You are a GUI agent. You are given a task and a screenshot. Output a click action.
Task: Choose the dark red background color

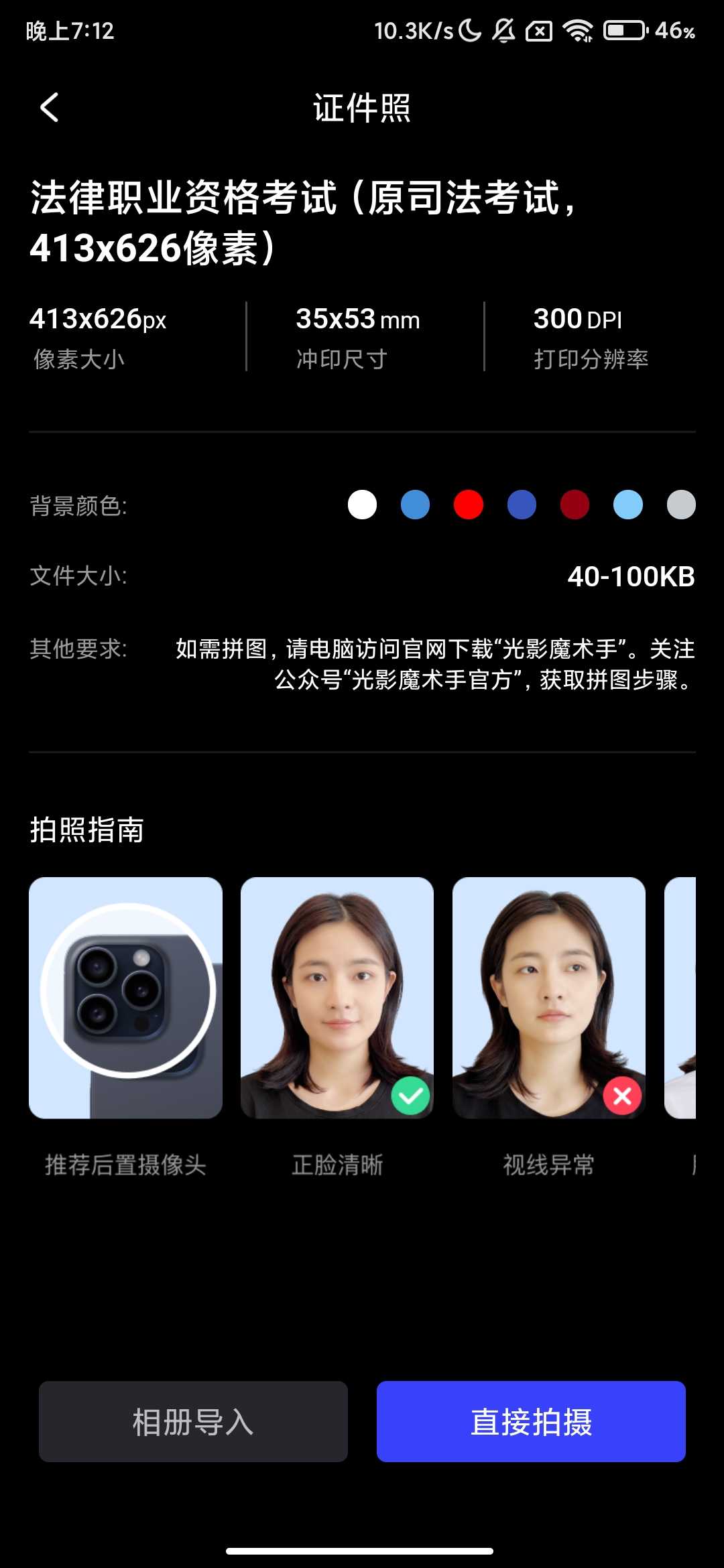pos(575,505)
